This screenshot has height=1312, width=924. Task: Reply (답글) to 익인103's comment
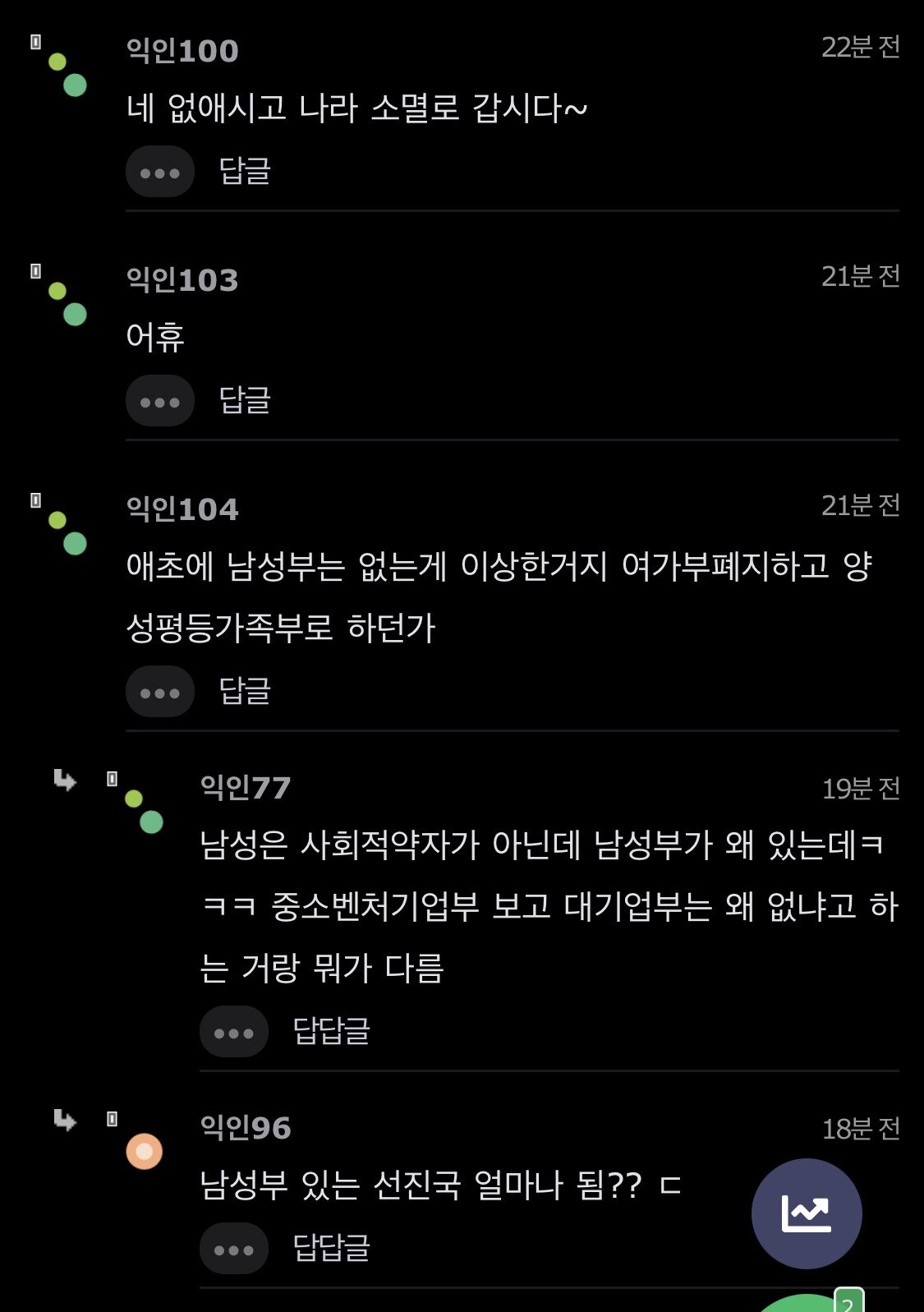point(245,400)
